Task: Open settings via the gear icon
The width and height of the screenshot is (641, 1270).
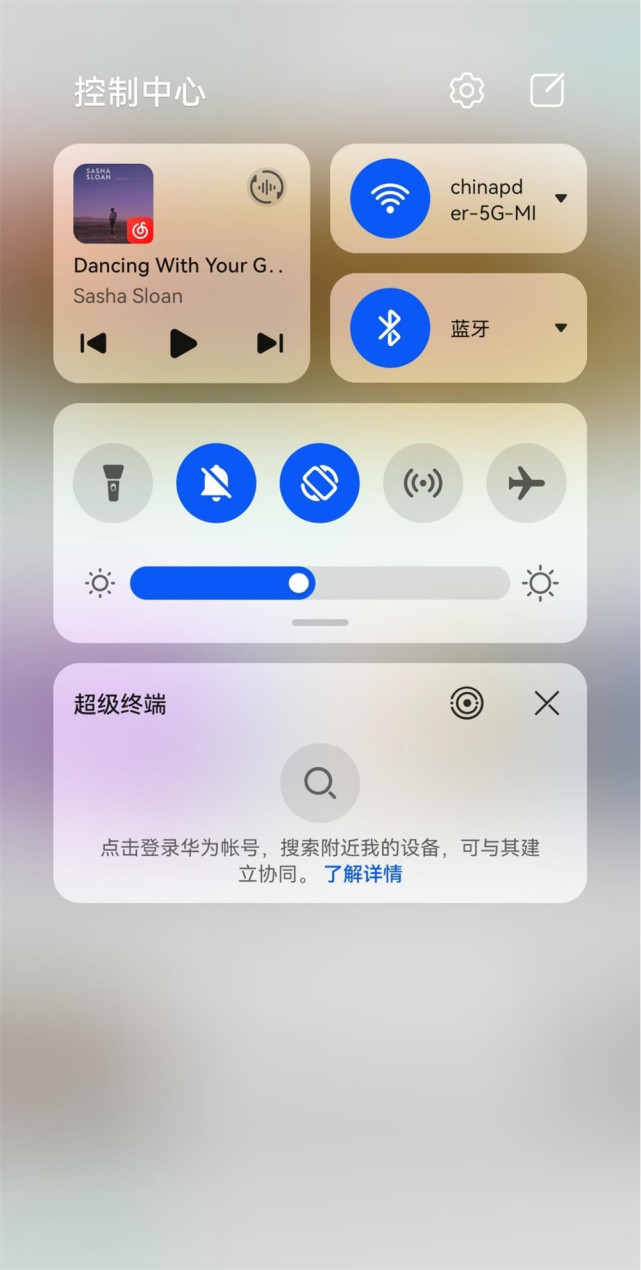Action: (x=466, y=91)
